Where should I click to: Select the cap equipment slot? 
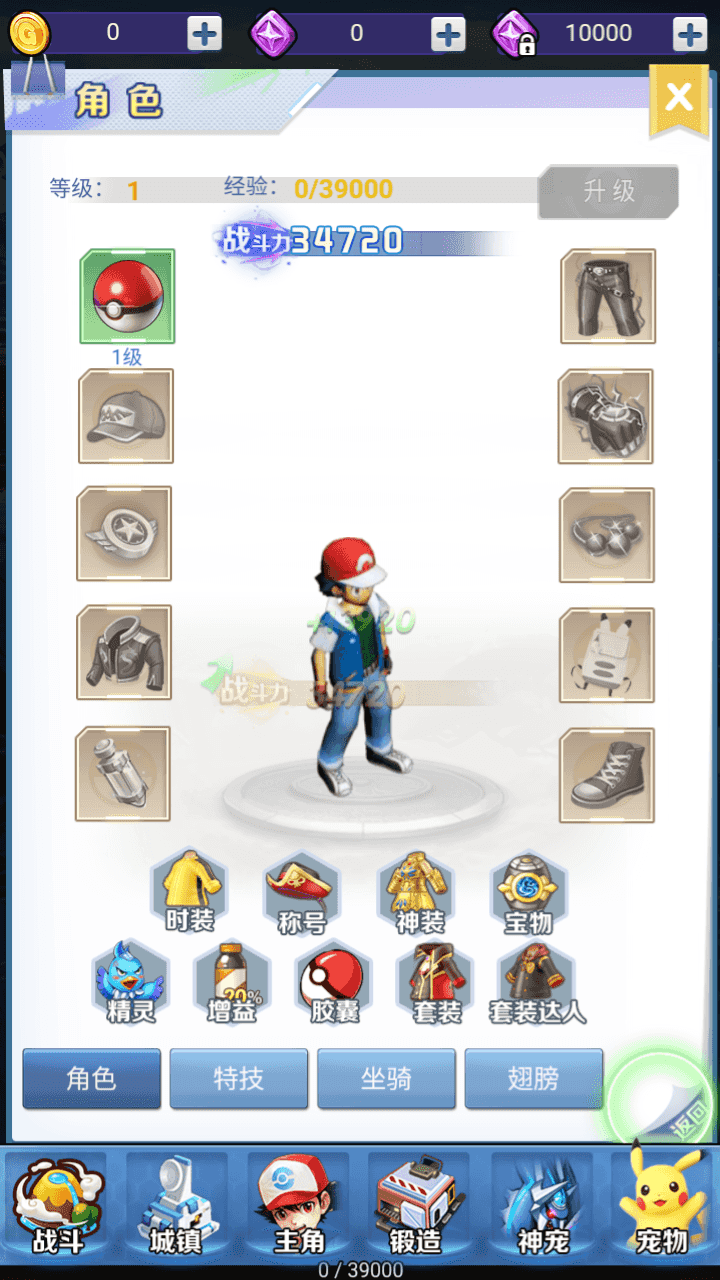(x=126, y=416)
